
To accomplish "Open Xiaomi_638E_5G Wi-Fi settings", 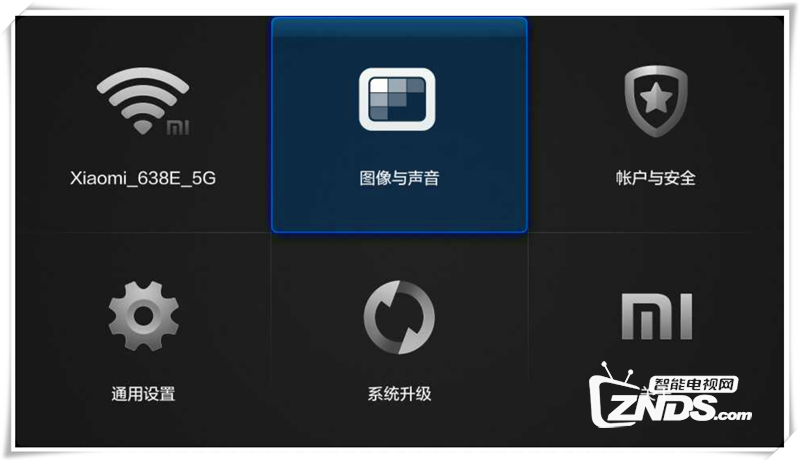I will click(143, 125).
